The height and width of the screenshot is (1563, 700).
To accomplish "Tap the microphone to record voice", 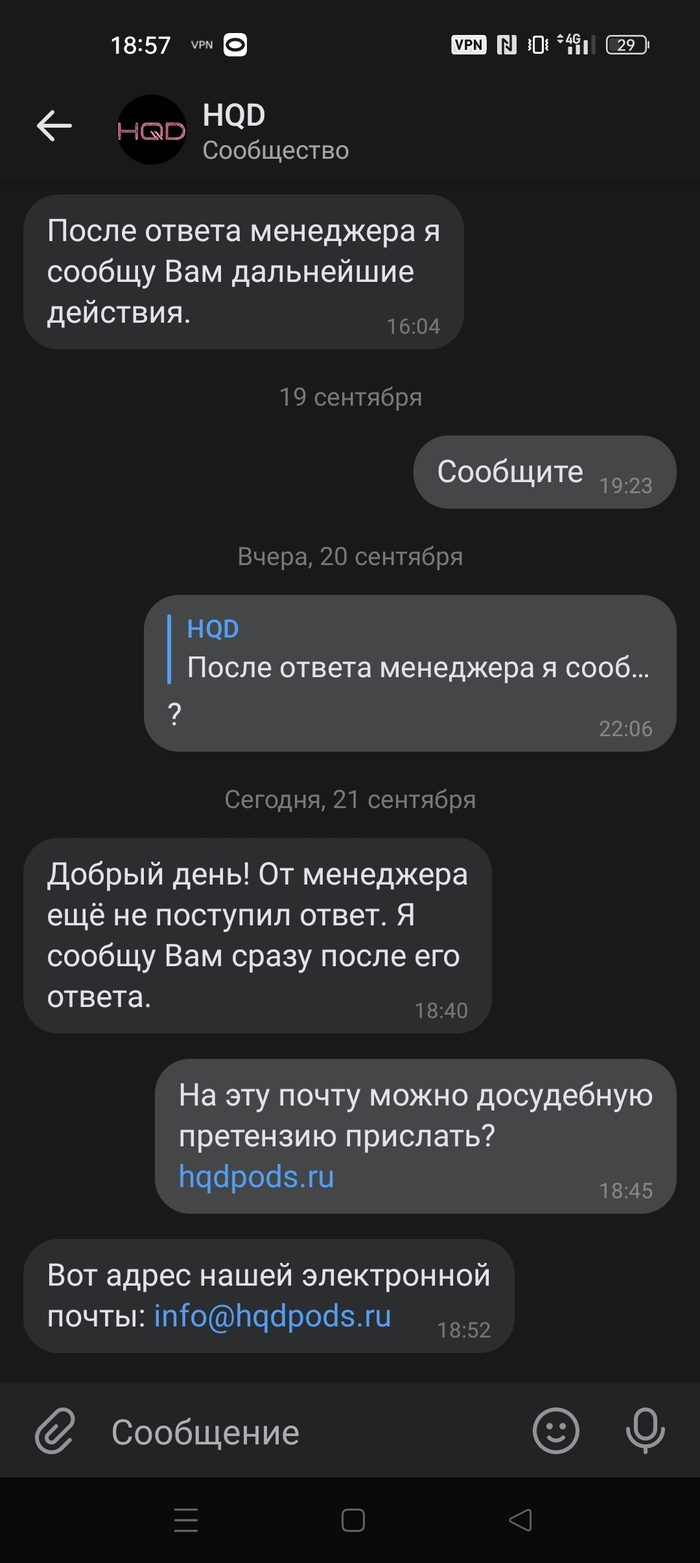I will (x=645, y=1431).
